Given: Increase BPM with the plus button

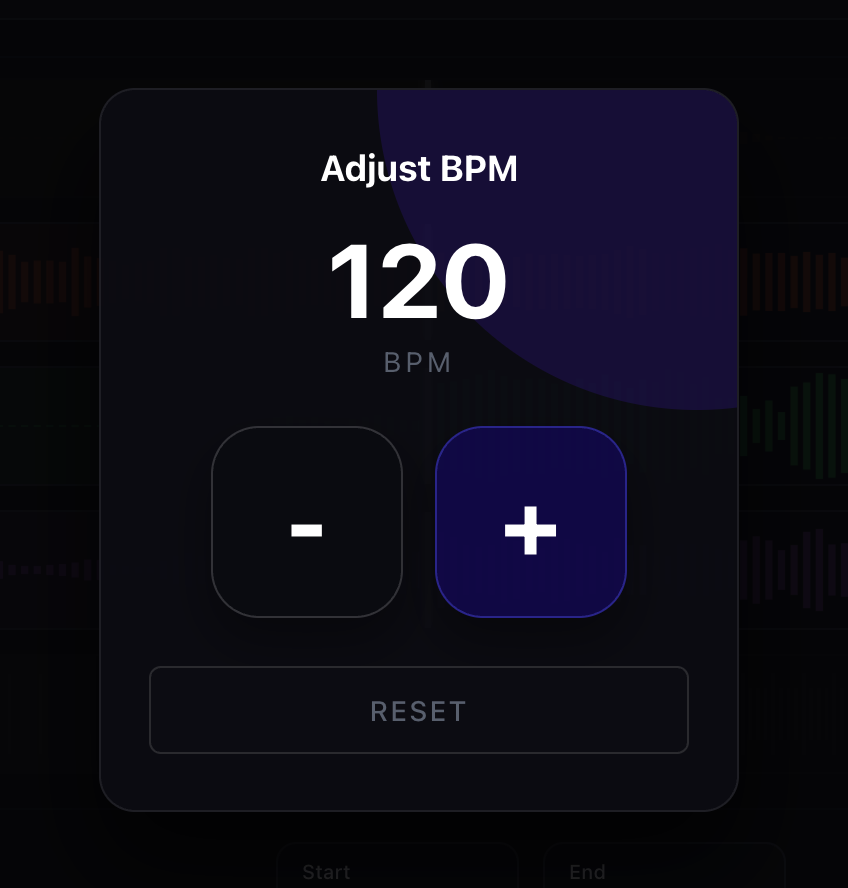Looking at the screenshot, I should [x=531, y=522].
